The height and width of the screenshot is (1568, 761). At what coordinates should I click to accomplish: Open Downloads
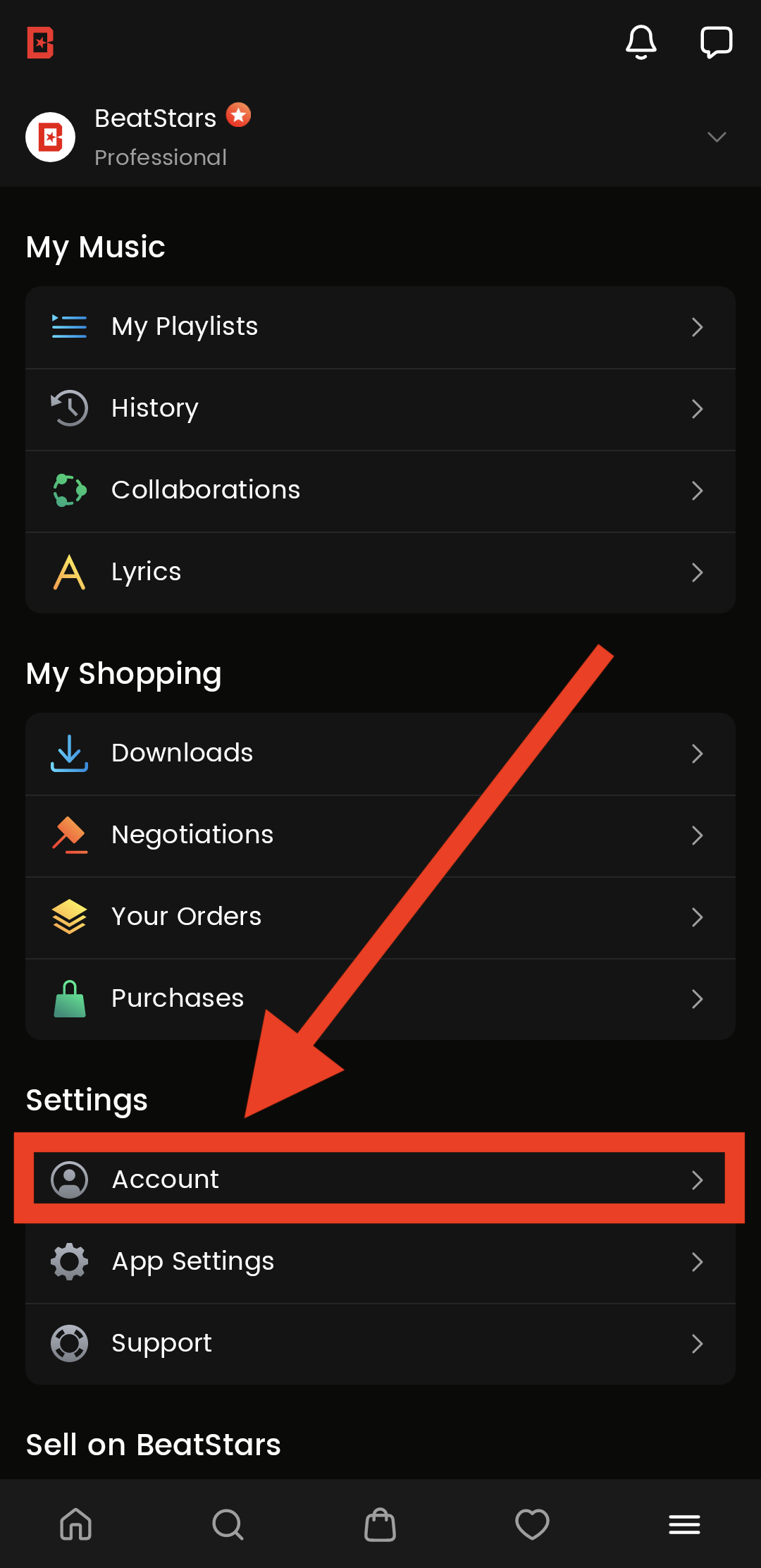380,754
